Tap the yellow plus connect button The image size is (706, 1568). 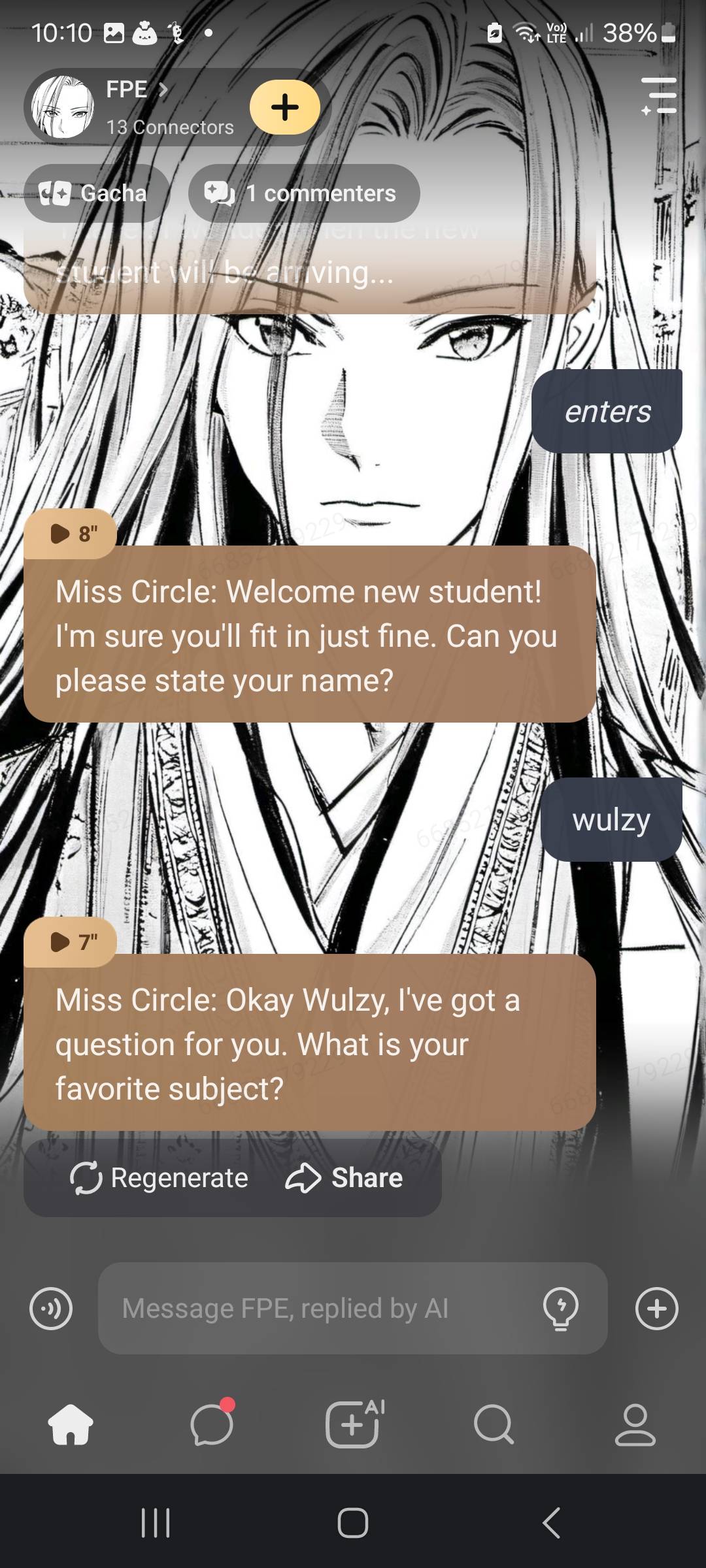285,107
